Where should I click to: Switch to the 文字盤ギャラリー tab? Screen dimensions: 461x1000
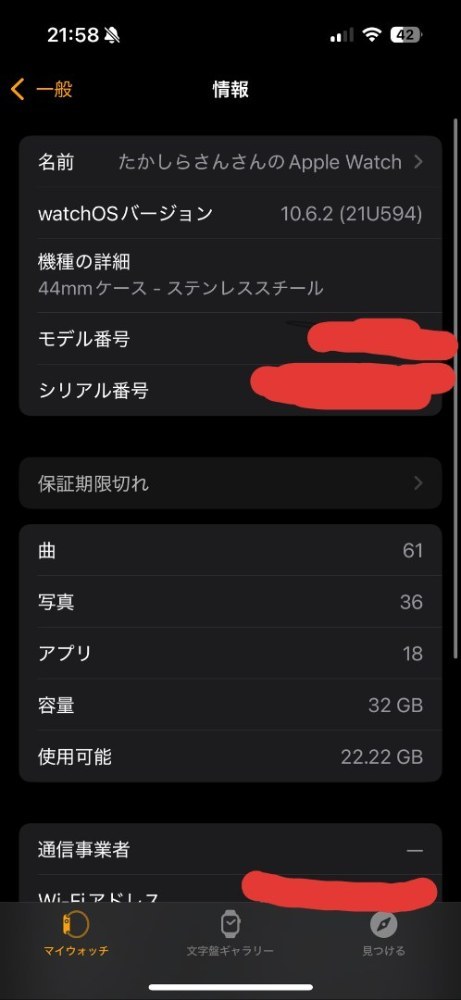(230, 934)
